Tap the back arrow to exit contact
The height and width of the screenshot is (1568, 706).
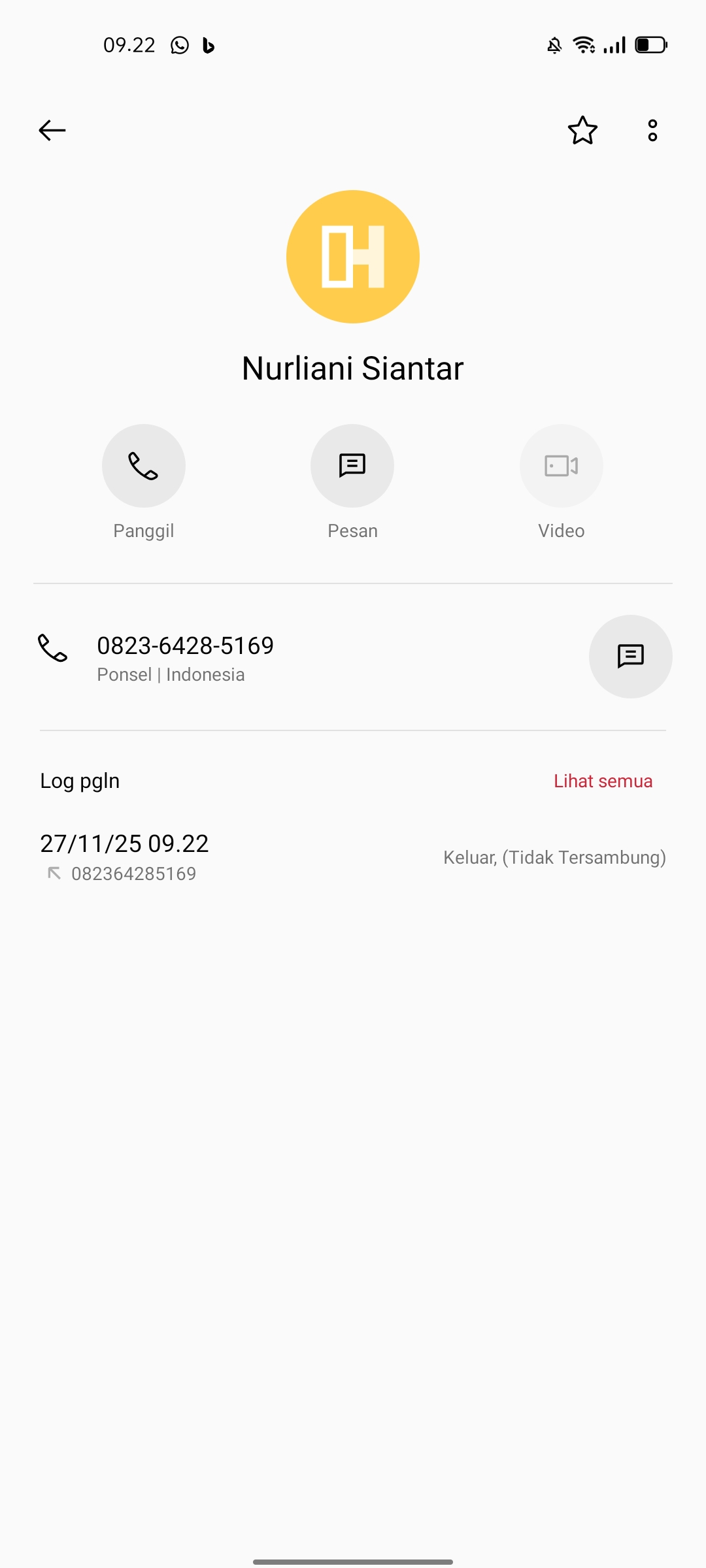(x=52, y=130)
